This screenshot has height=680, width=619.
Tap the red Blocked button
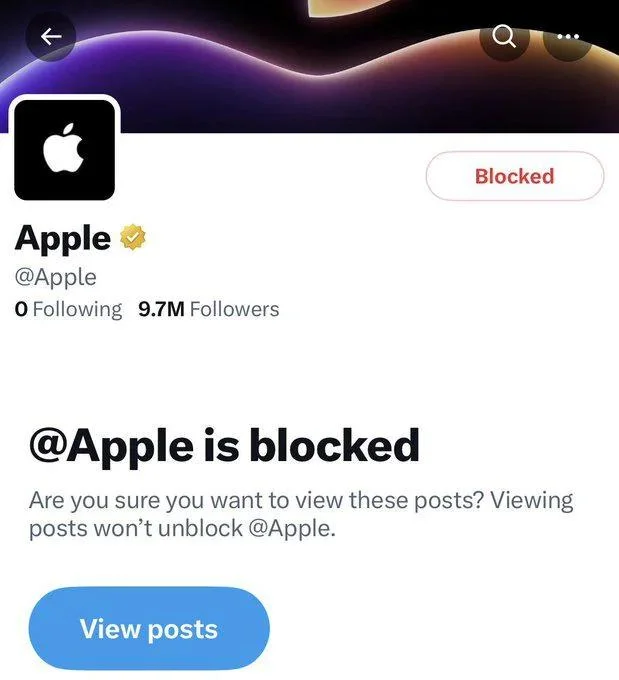514,177
